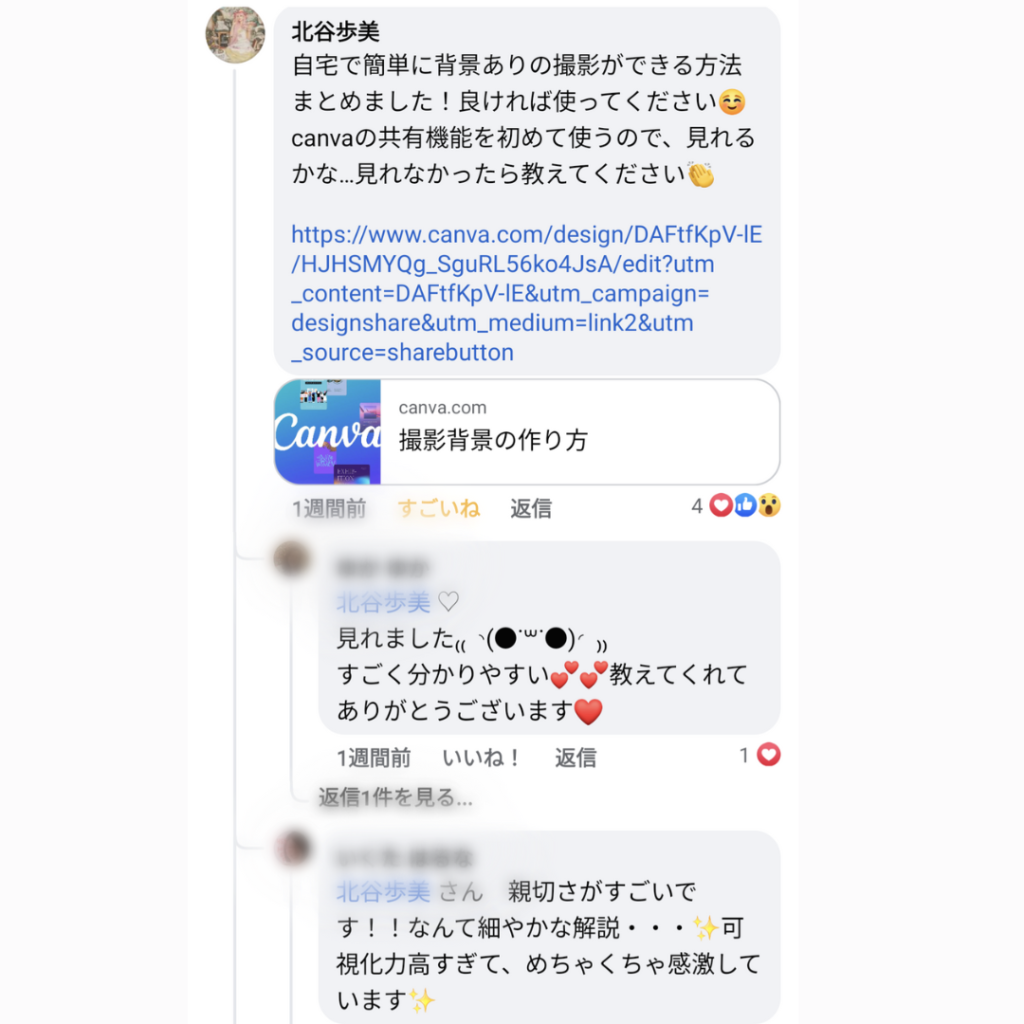This screenshot has height=1024, width=1024.
Task: Open the 北谷歩美 mention in the 親切さがすごい comment
Action: click(x=383, y=891)
